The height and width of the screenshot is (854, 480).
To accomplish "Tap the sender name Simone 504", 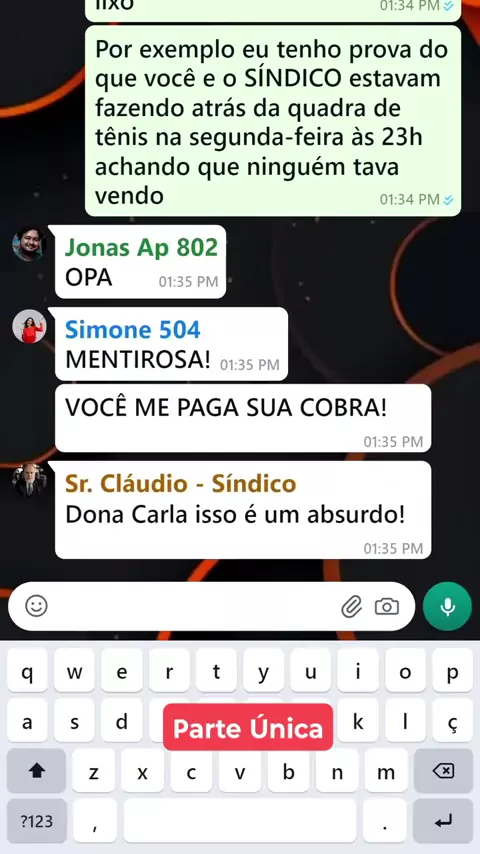I will point(133,330).
